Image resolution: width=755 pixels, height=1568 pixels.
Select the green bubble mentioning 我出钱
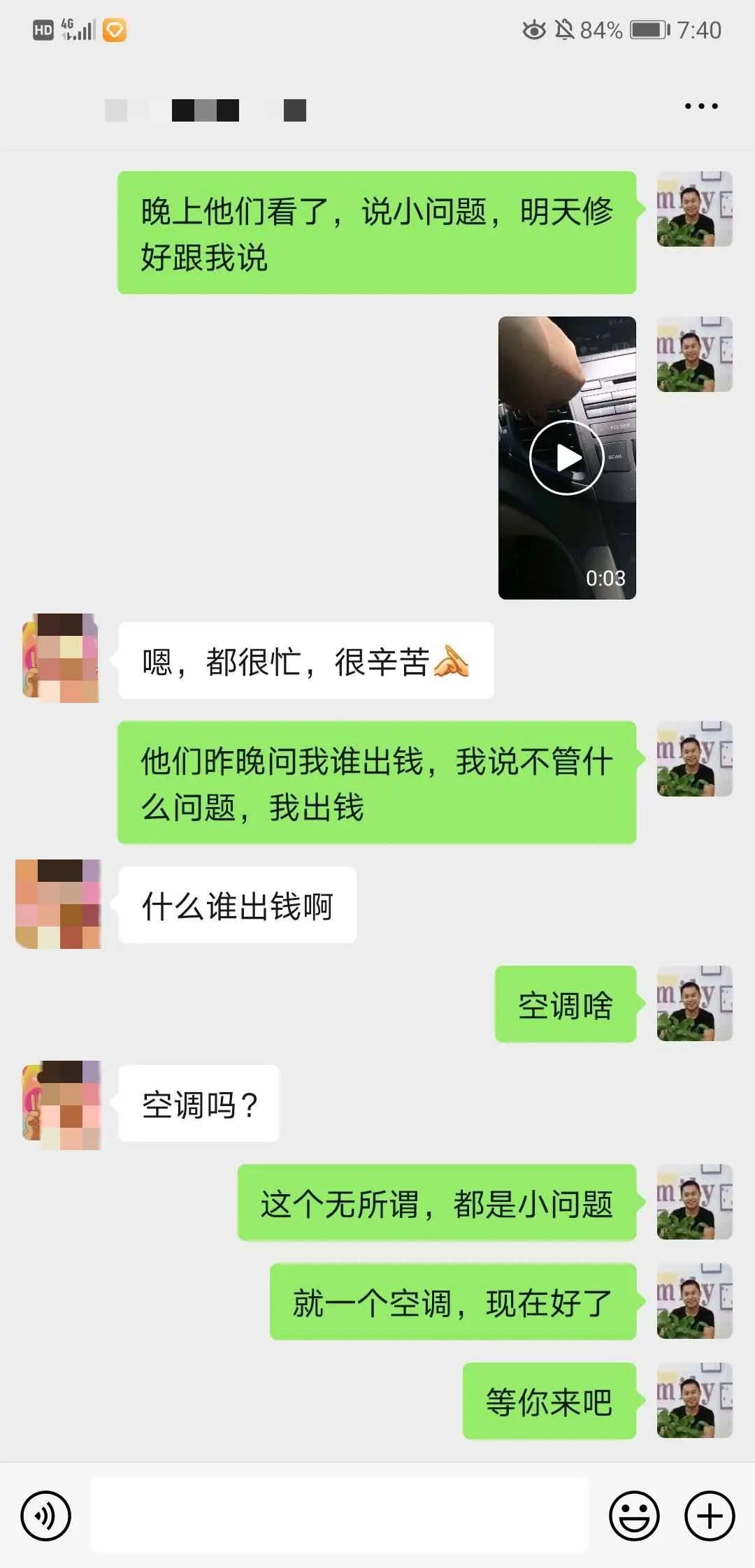click(x=377, y=781)
